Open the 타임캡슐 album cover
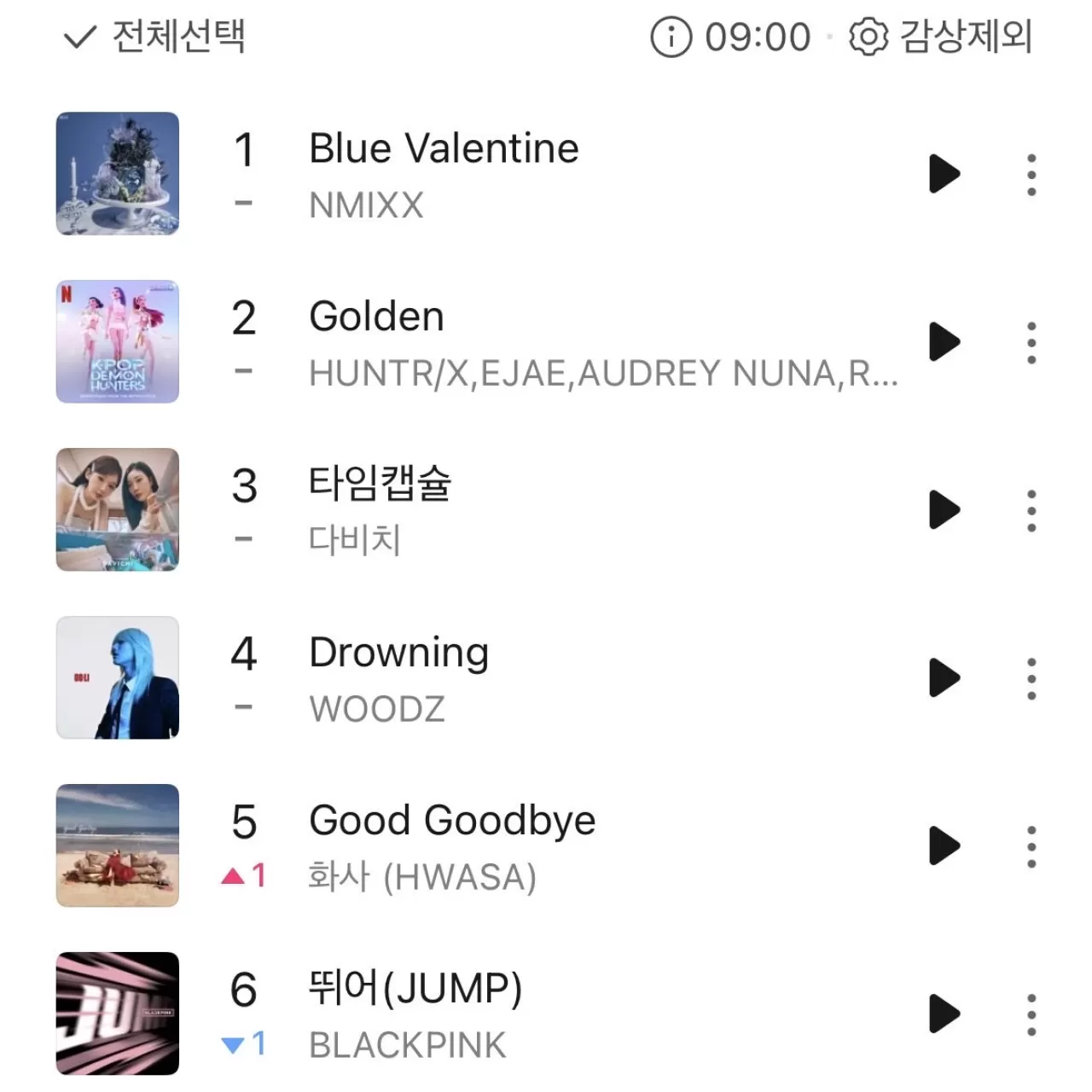The width and height of the screenshot is (1092, 1092). pos(118,509)
